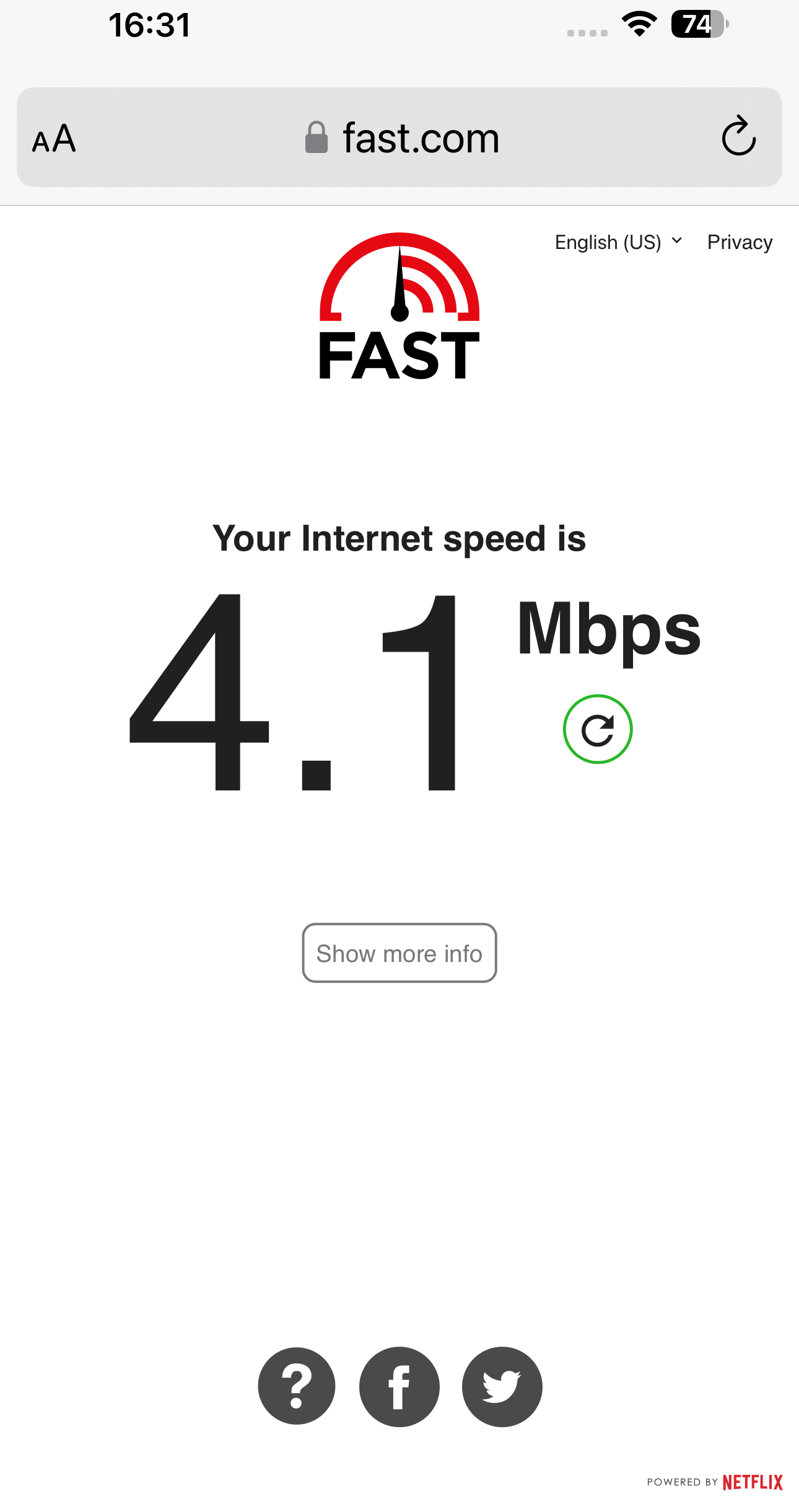Image resolution: width=799 pixels, height=1512 pixels.
Task: Open the Privacy link
Action: (x=740, y=242)
